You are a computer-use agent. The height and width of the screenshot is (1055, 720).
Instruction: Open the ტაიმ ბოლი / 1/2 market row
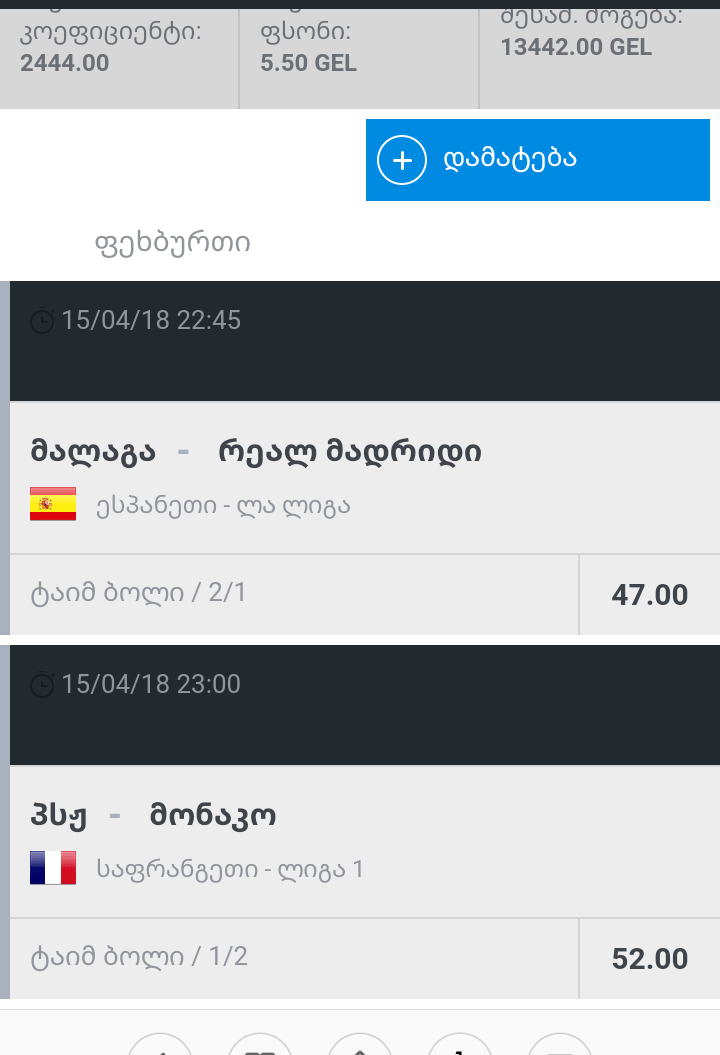coord(290,958)
